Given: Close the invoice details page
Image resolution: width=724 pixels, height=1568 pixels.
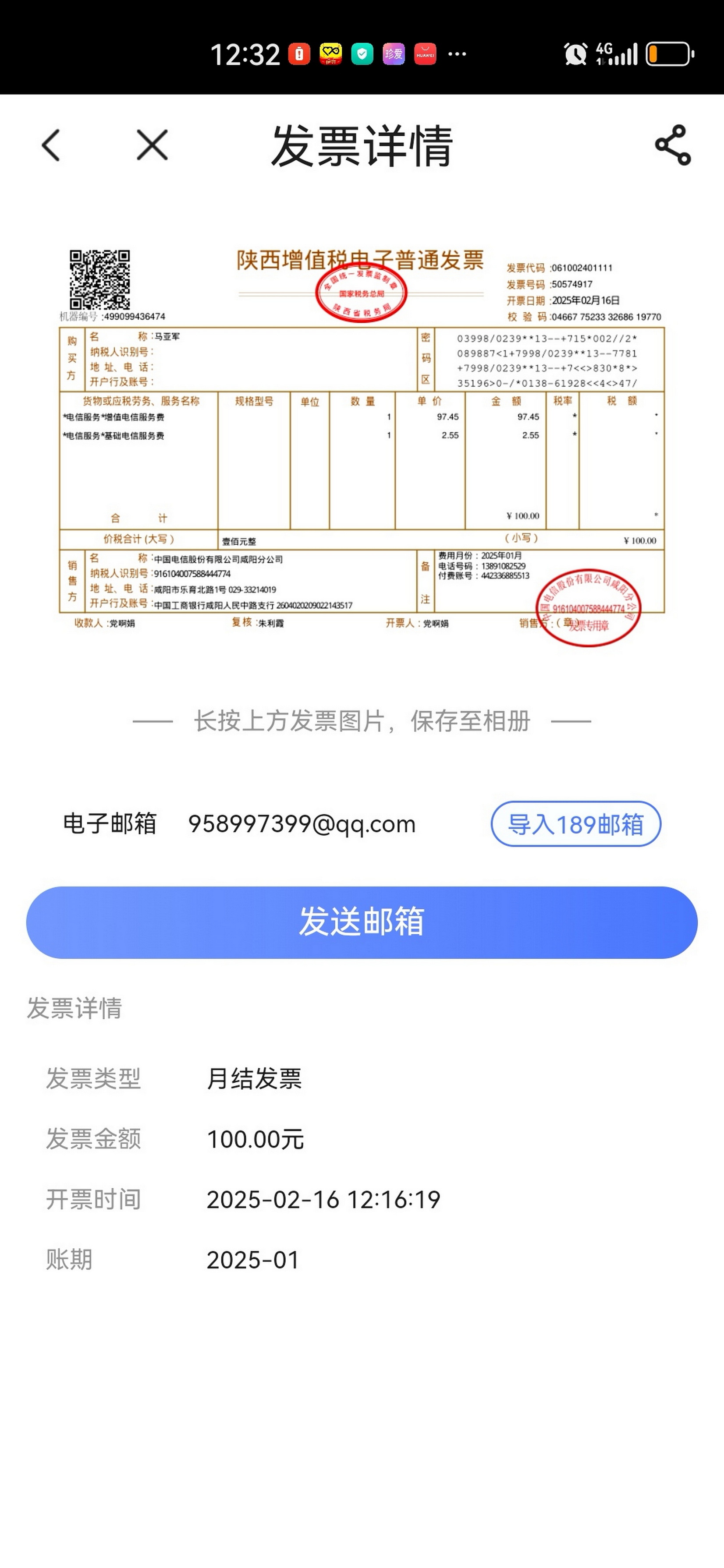Looking at the screenshot, I should tap(152, 145).
